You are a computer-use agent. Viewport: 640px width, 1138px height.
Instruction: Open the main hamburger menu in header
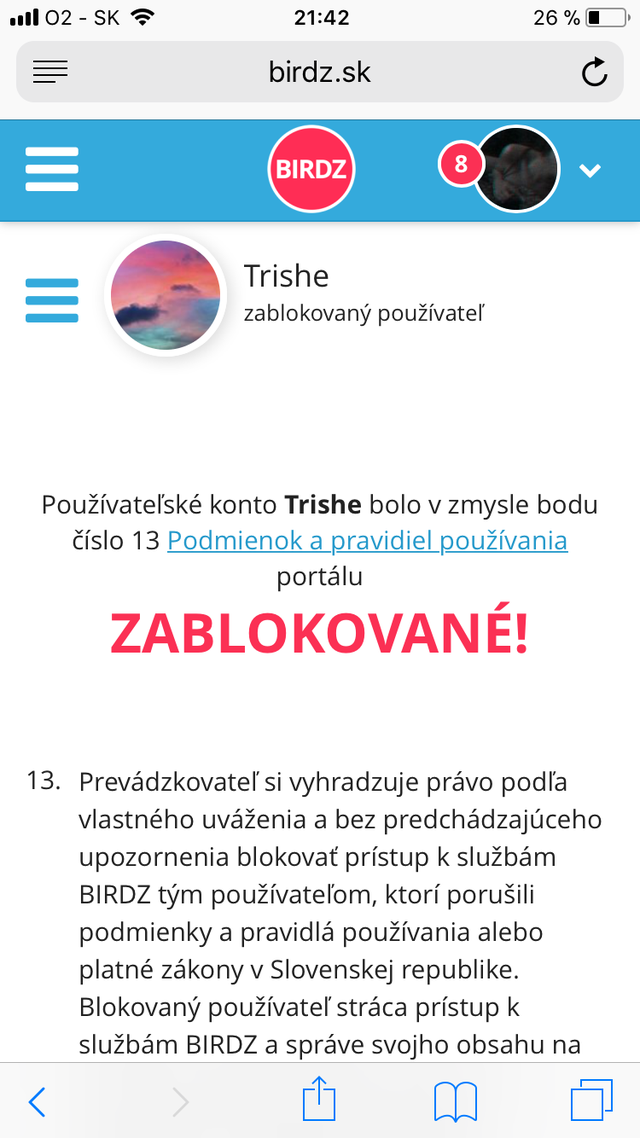point(51,169)
